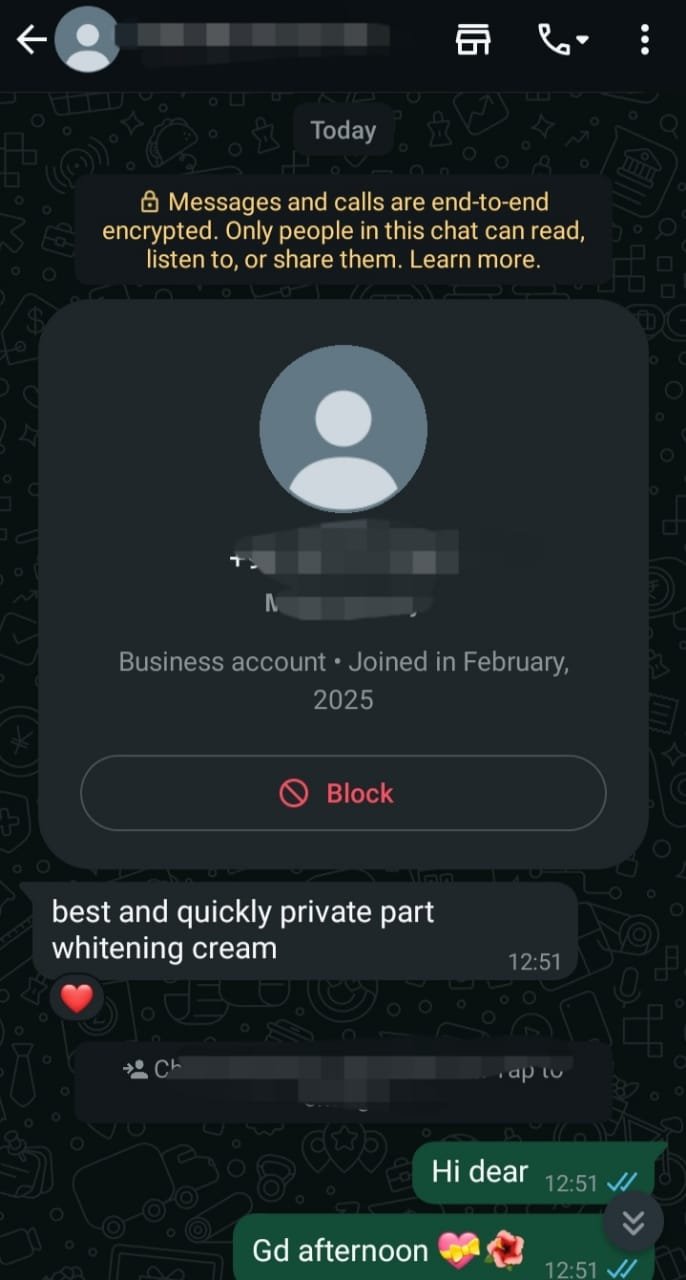Image resolution: width=686 pixels, height=1280 pixels.
Task: Open the business storefront catalog icon
Action: [x=473, y=40]
